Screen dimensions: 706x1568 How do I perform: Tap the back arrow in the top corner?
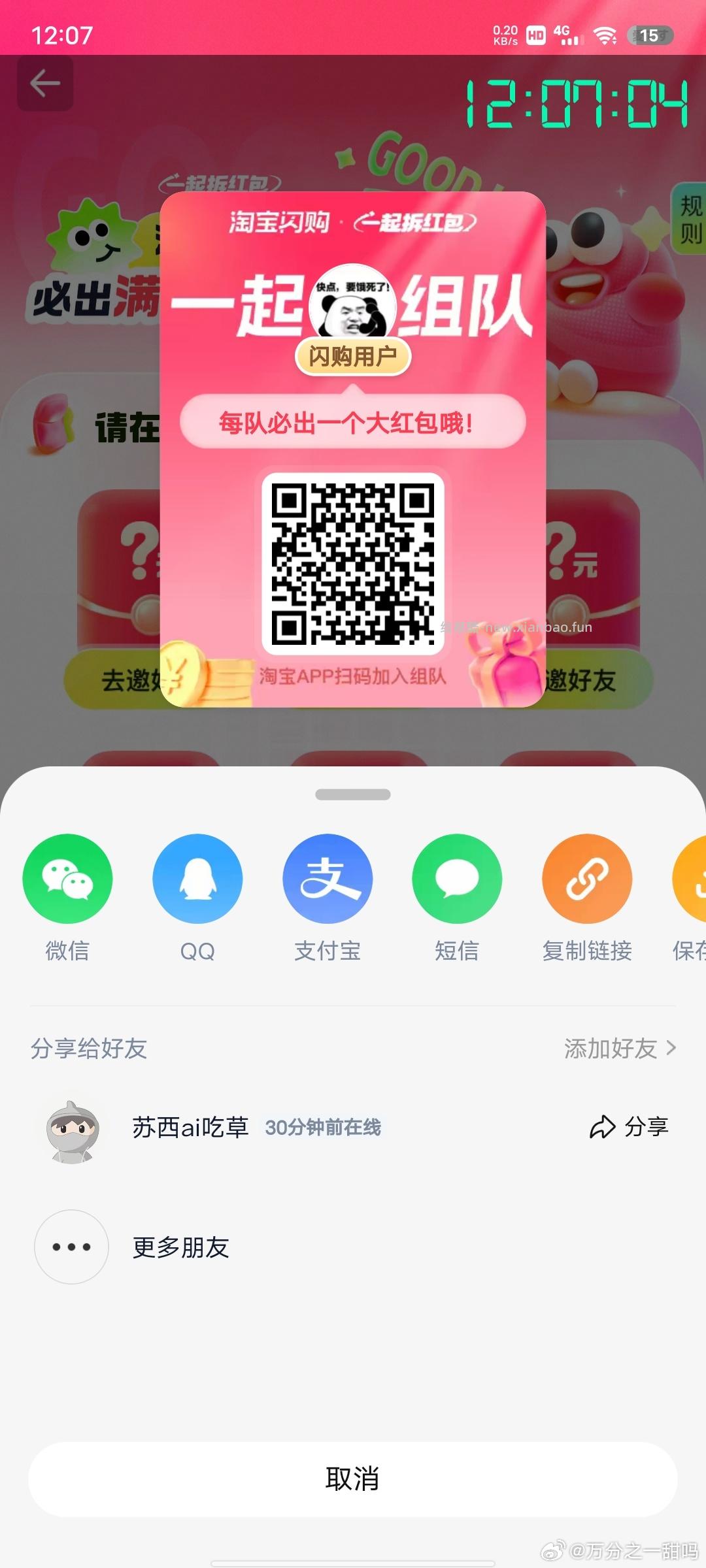(44, 84)
